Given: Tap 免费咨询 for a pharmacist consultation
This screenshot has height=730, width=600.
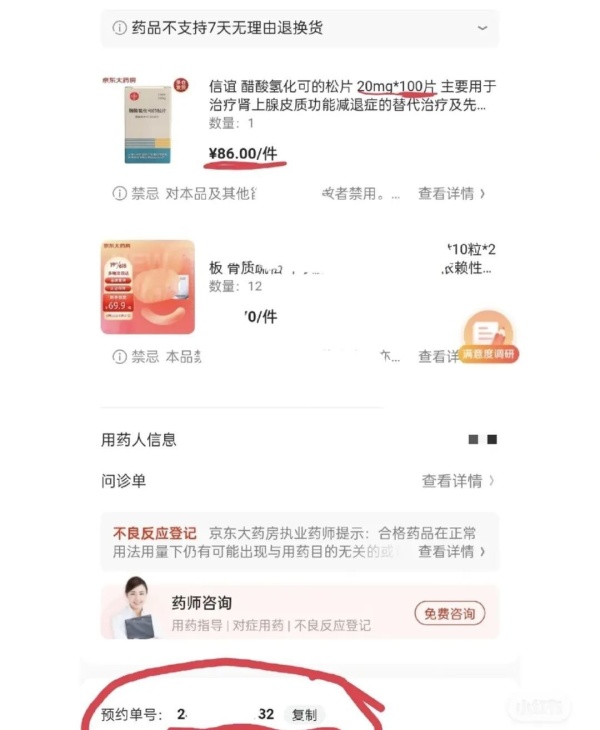Looking at the screenshot, I should point(449,613).
